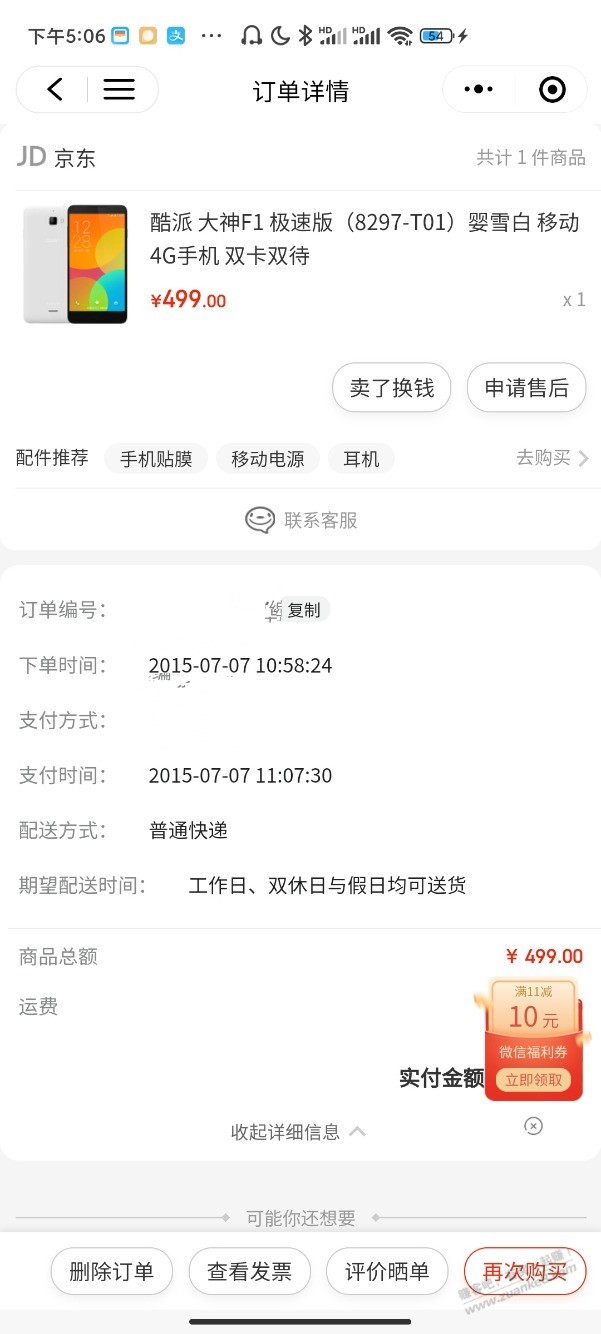Viewport: 601px width, 1334px height.
Task: Collapse details via 收起详细信息
Action: point(298,1132)
